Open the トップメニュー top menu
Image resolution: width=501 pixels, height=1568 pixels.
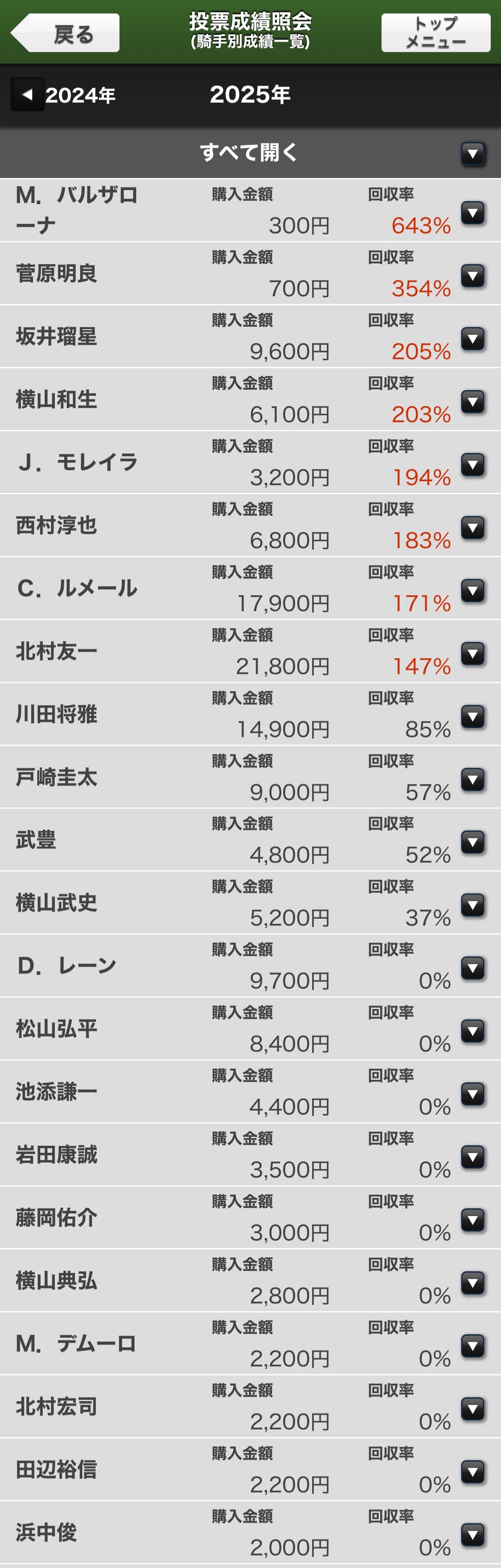click(x=435, y=33)
